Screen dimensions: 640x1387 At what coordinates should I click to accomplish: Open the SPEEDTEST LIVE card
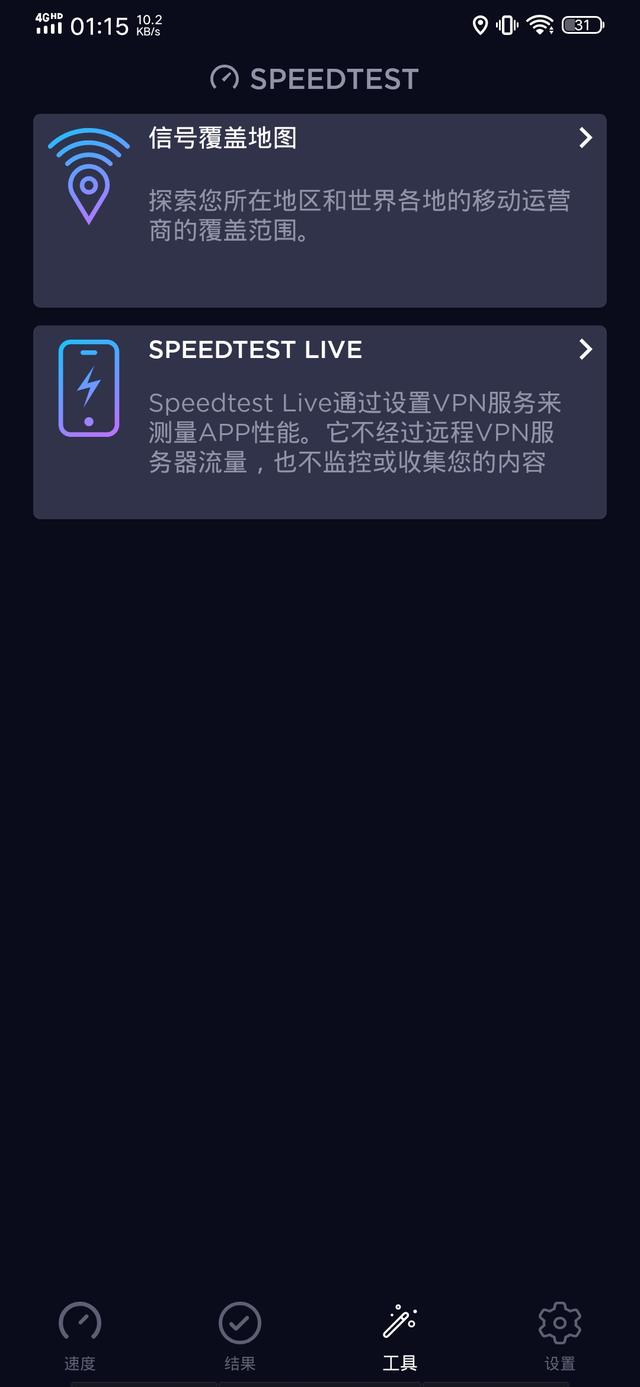(320, 422)
